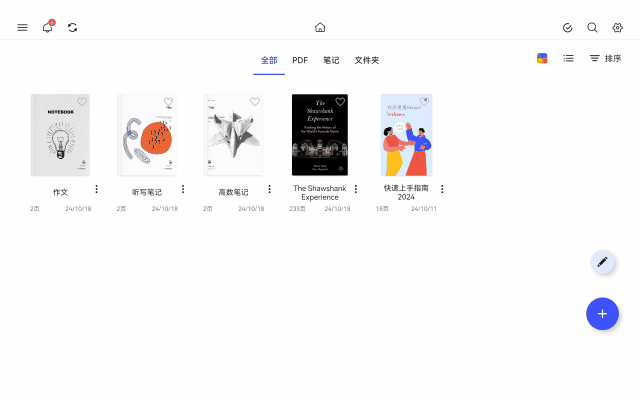Image resolution: width=640 pixels, height=400 pixels.
Task: Open the notifications bell
Action: pyautogui.click(x=47, y=28)
